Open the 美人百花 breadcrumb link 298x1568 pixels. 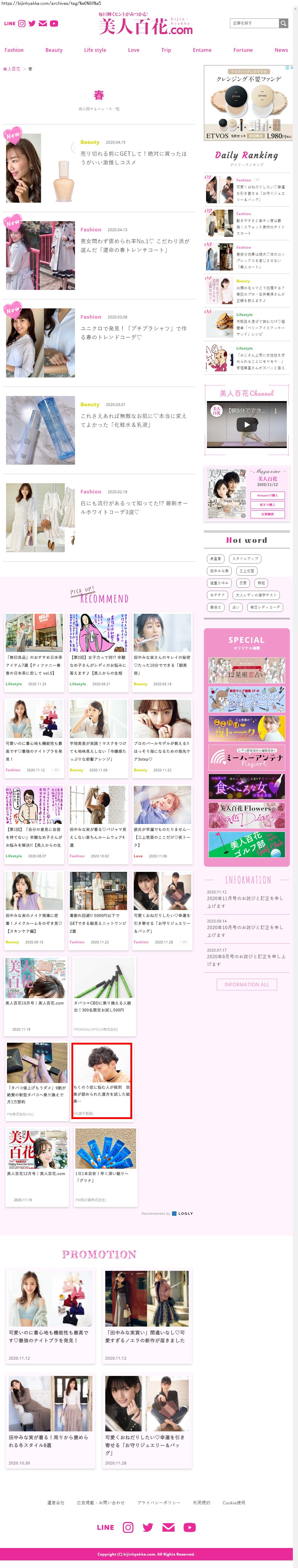coord(11,69)
